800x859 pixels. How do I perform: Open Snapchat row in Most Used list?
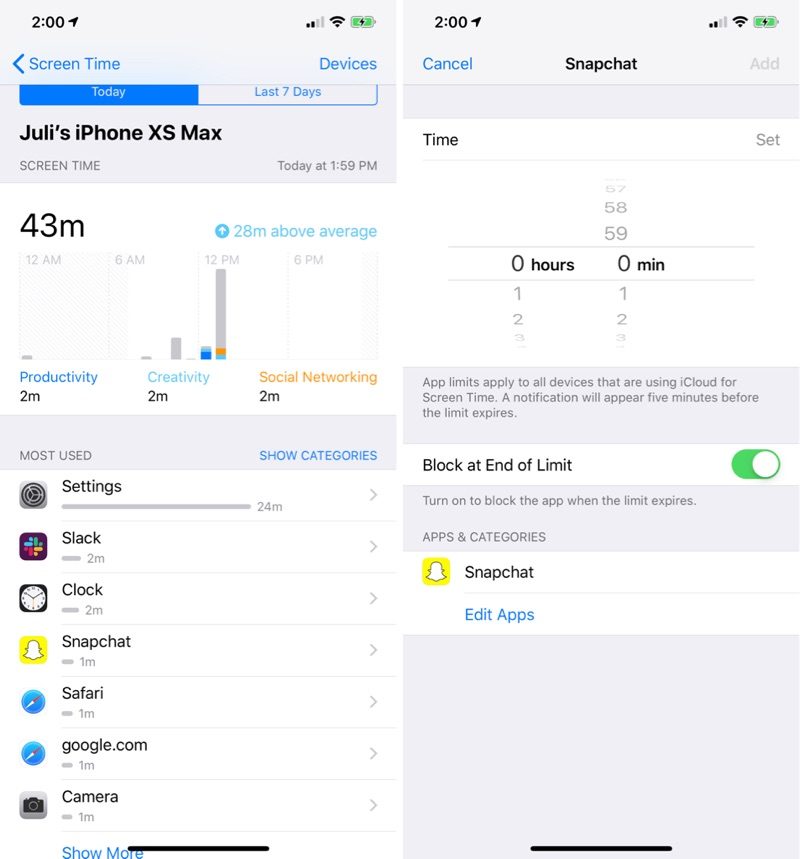[x=200, y=650]
